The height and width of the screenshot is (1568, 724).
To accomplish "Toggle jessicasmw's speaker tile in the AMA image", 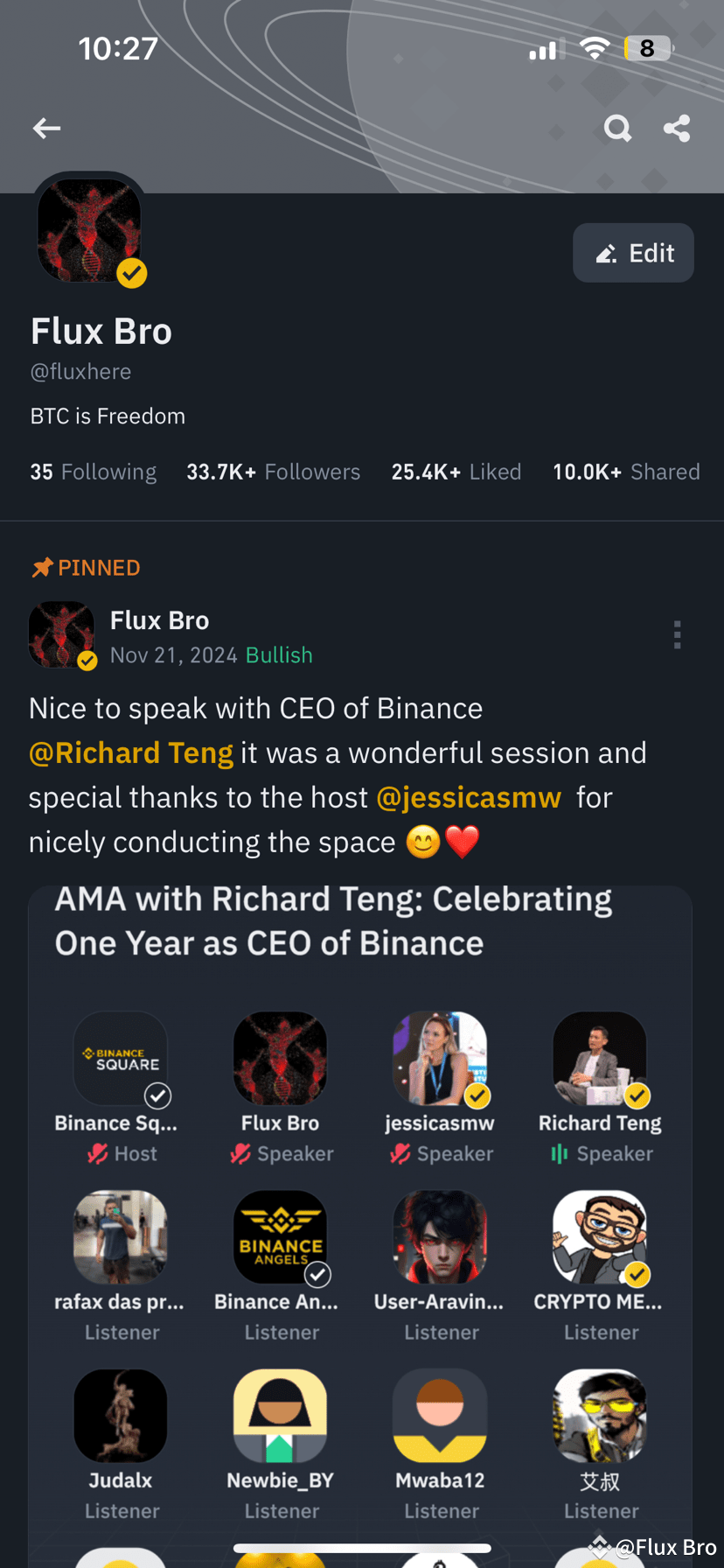I will coord(439,1060).
